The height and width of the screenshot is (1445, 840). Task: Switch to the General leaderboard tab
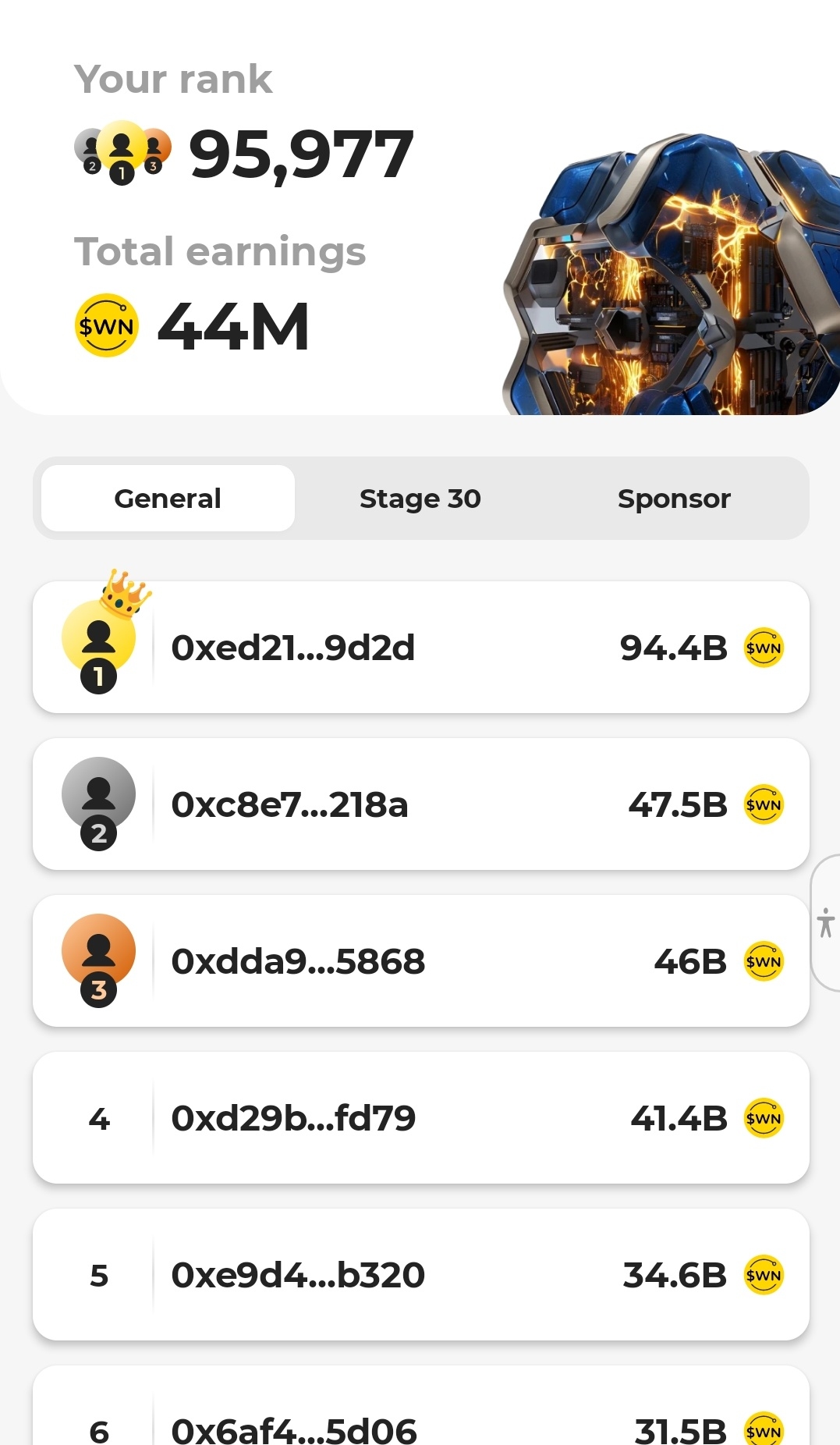click(x=168, y=499)
